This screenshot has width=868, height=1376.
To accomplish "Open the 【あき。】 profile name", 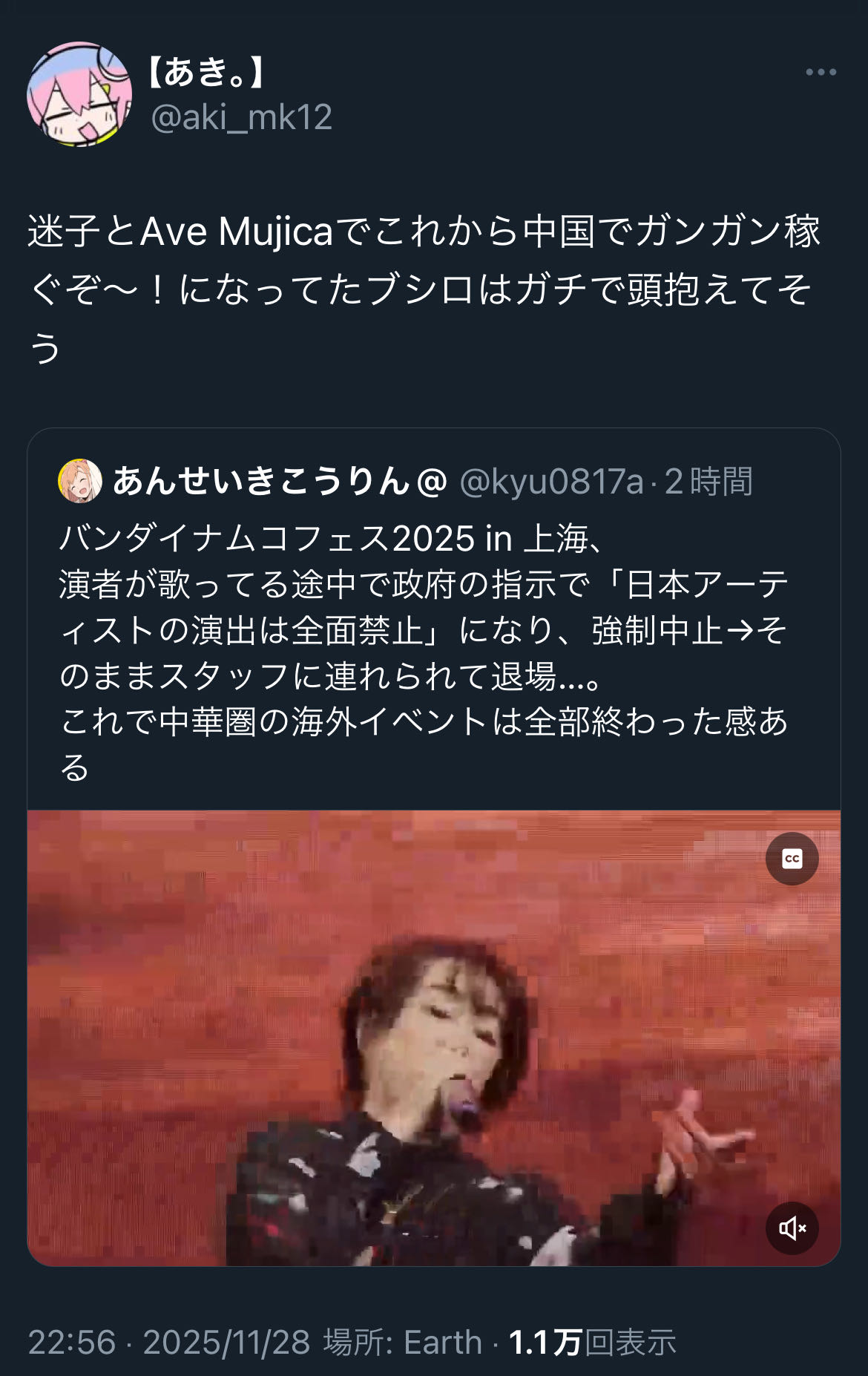I will point(204,72).
